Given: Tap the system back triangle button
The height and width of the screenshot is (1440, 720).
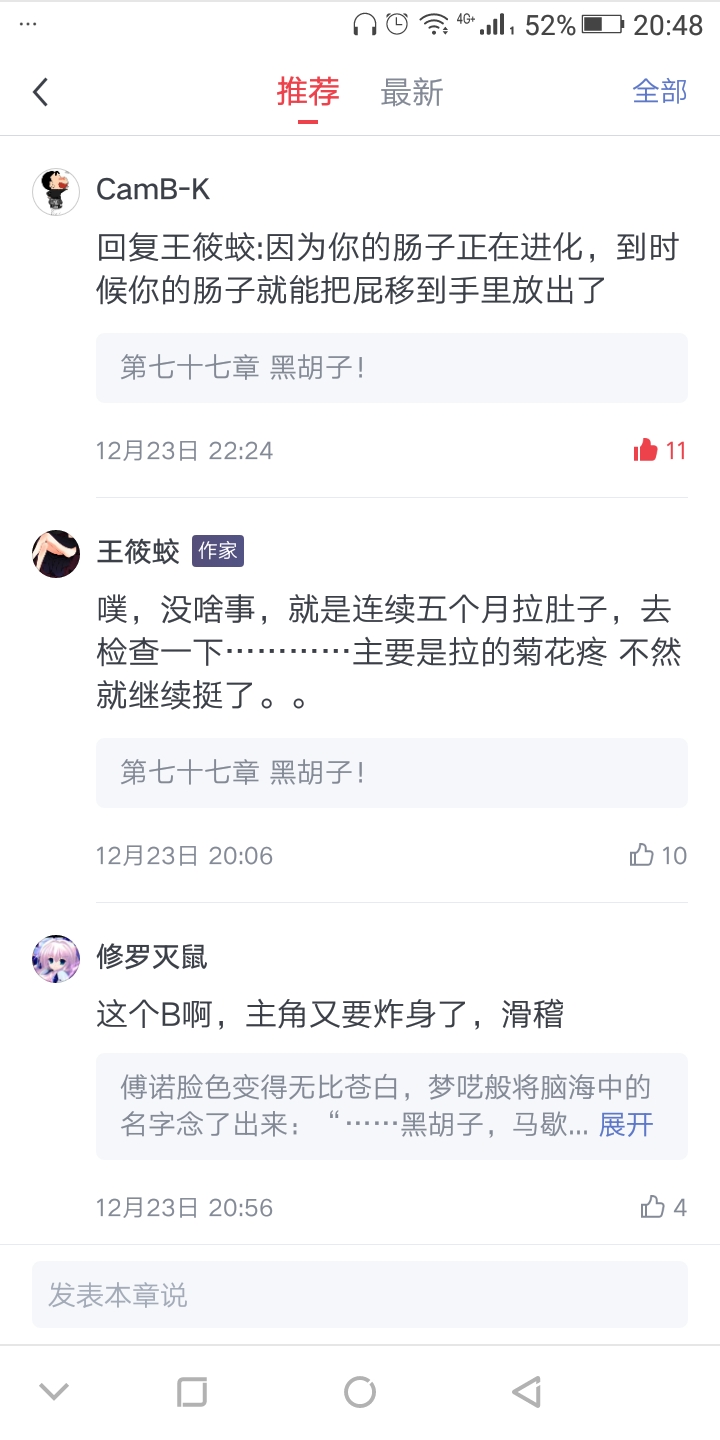Looking at the screenshot, I should (x=527, y=1392).
